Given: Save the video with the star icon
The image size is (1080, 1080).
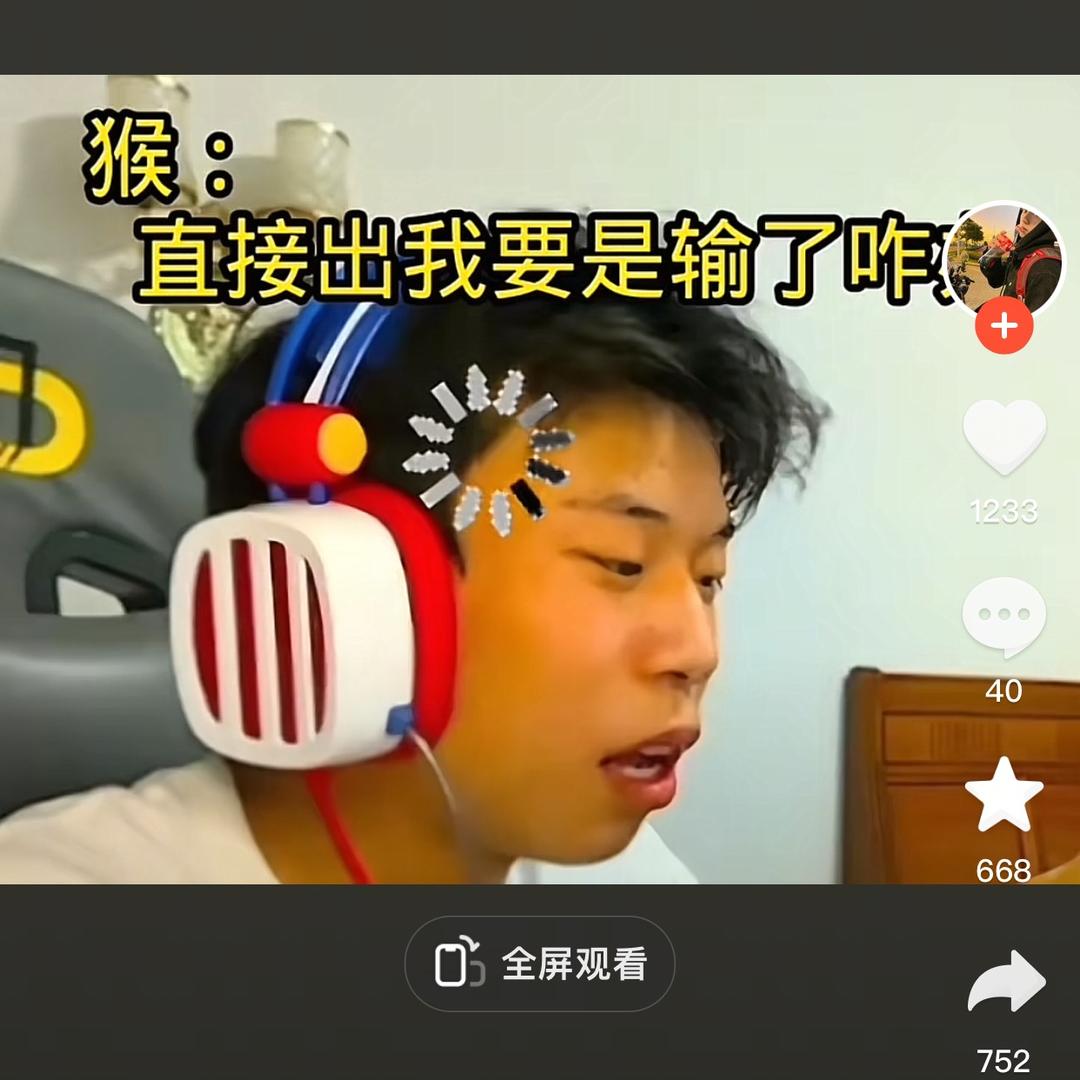Looking at the screenshot, I should click(1004, 795).
